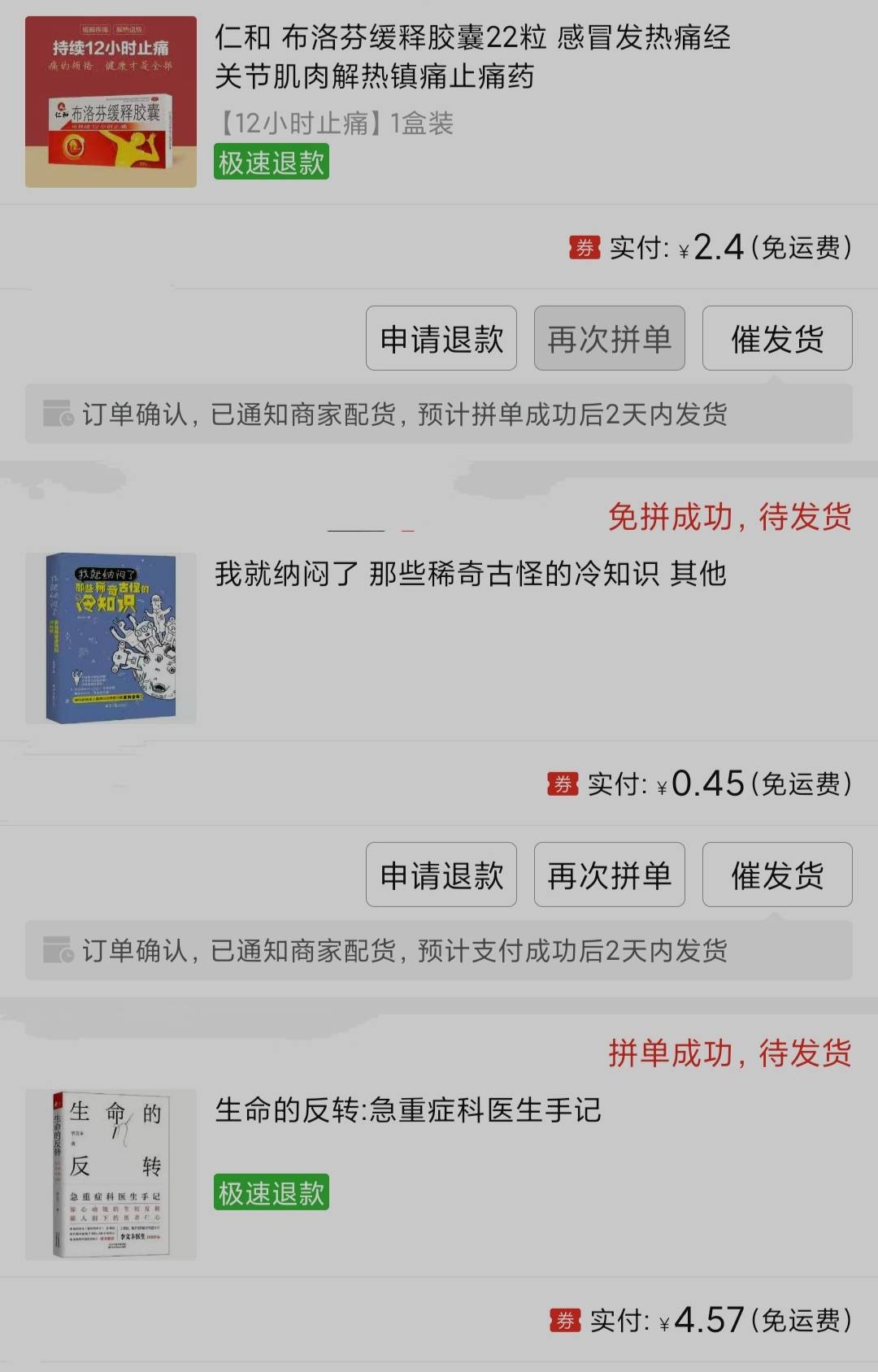Viewport: 878px width, 1372px height.
Task: Click the coupon 券 icon on the 冷知识 book order
Action: 563,784
